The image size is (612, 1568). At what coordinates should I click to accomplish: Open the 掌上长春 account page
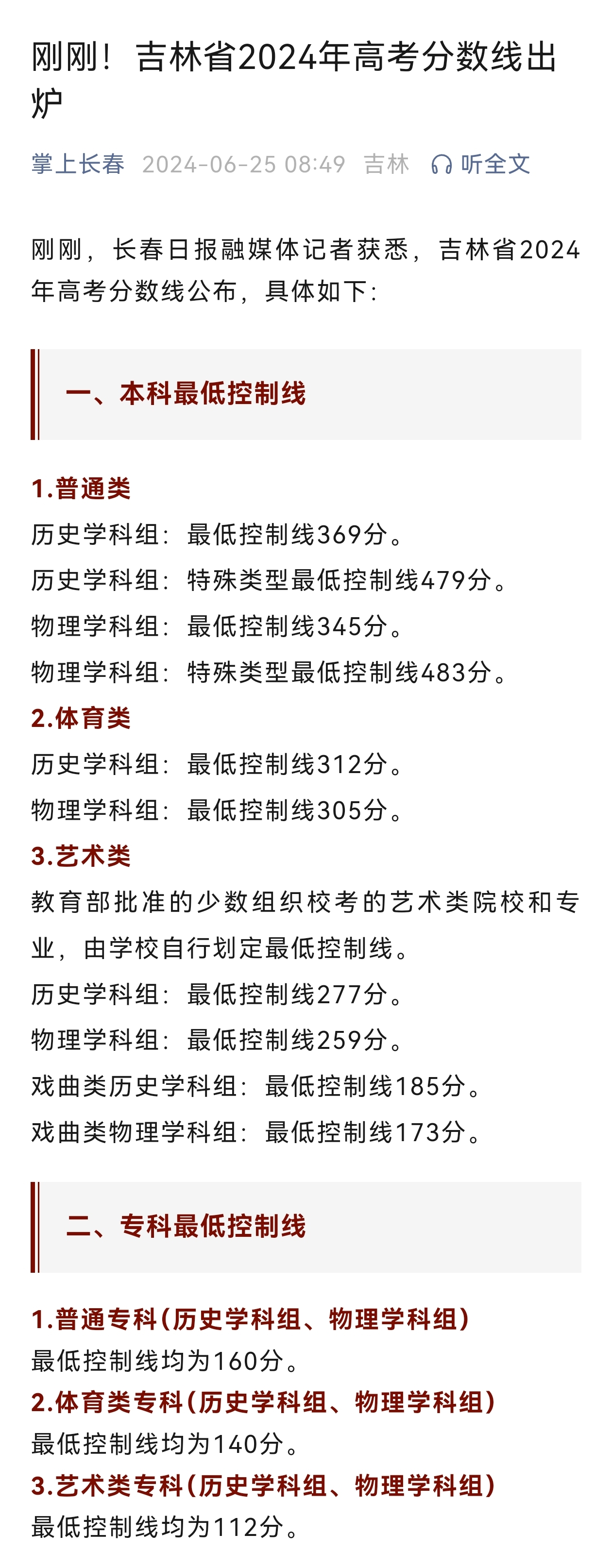click(78, 164)
